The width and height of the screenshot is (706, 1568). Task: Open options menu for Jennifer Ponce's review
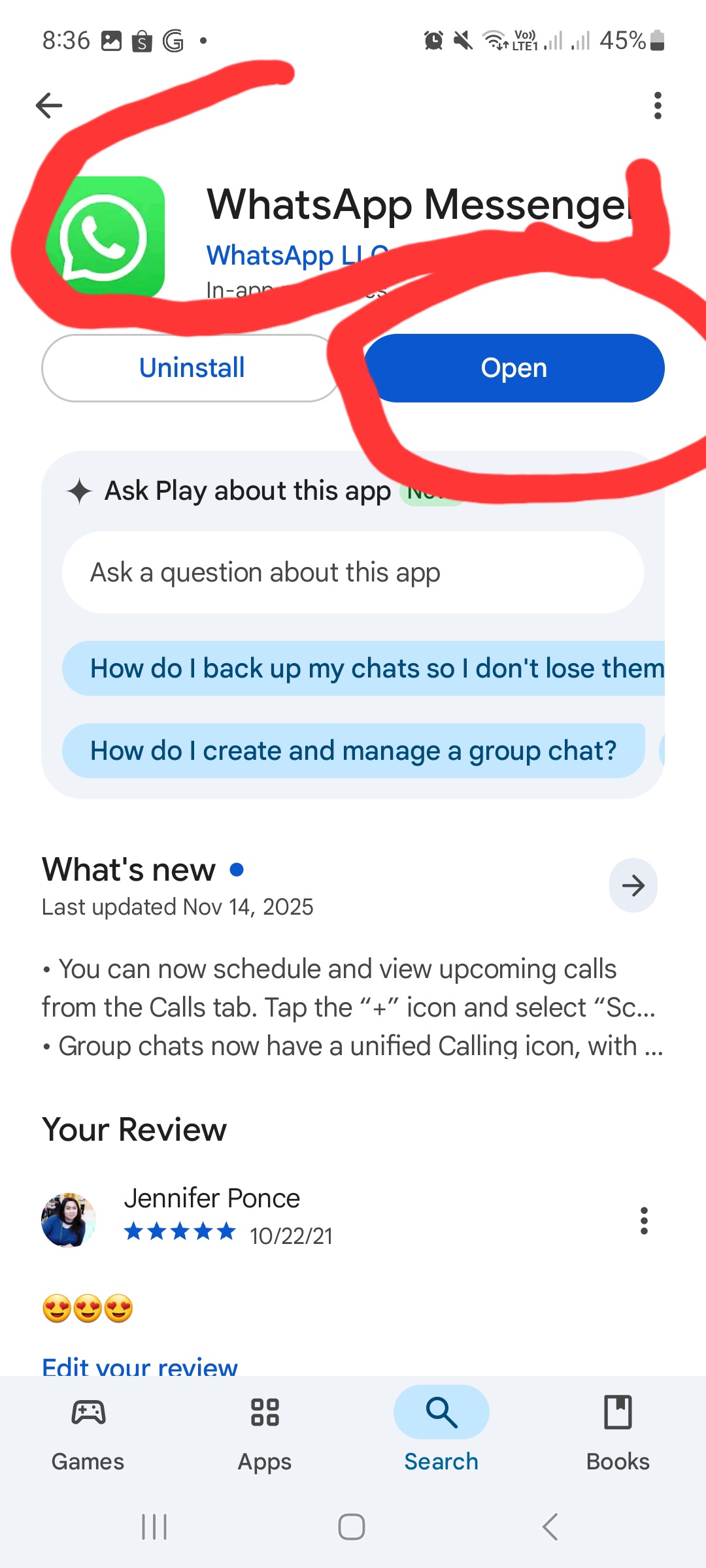point(644,1220)
